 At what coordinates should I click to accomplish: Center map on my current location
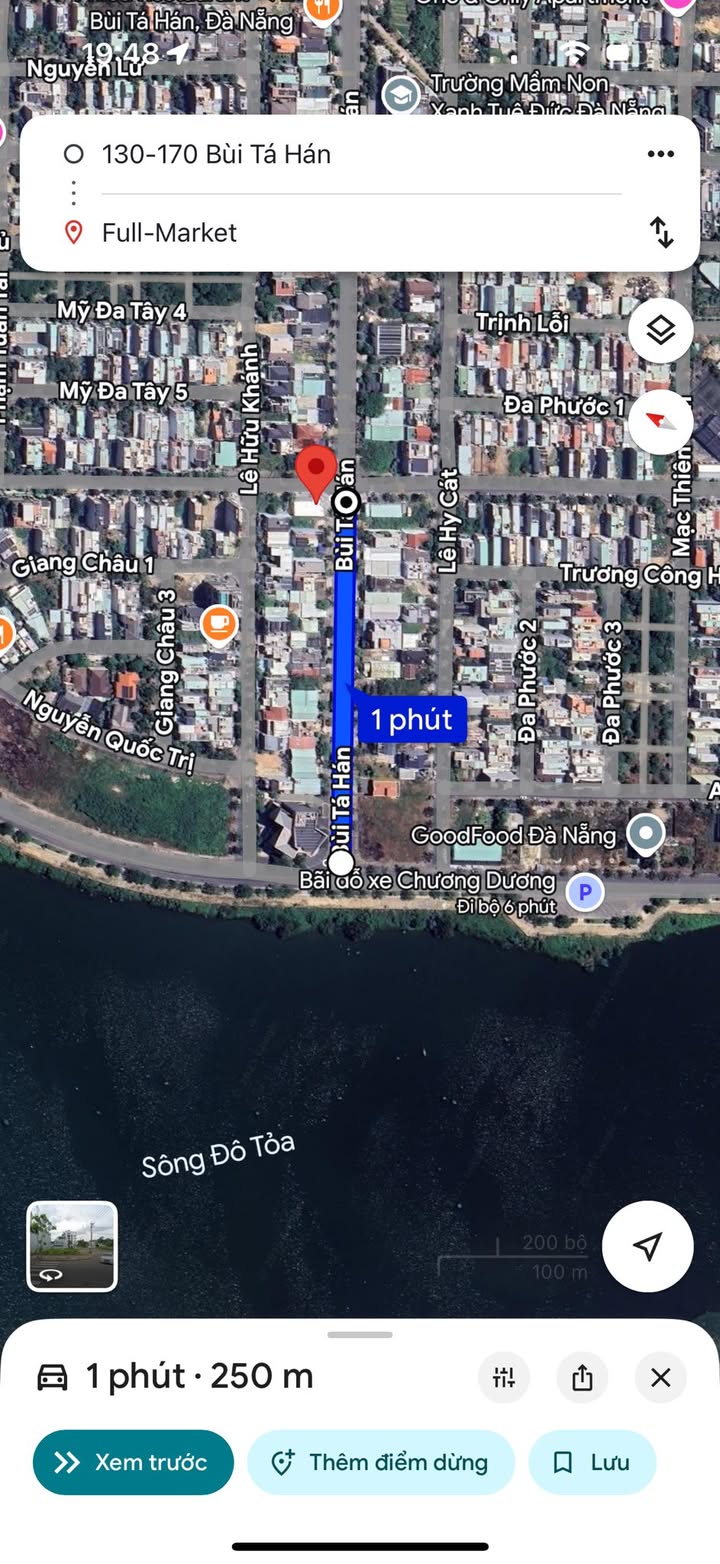click(647, 1246)
